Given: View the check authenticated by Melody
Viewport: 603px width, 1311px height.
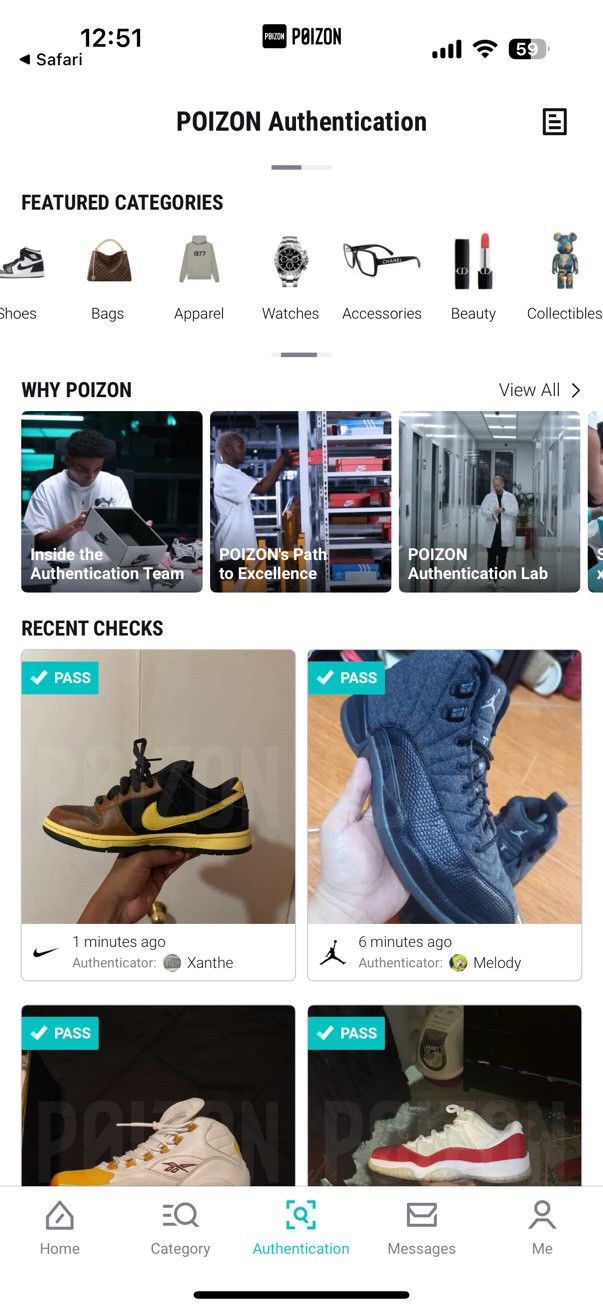Looking at the screenshot, I should (444, 815).
